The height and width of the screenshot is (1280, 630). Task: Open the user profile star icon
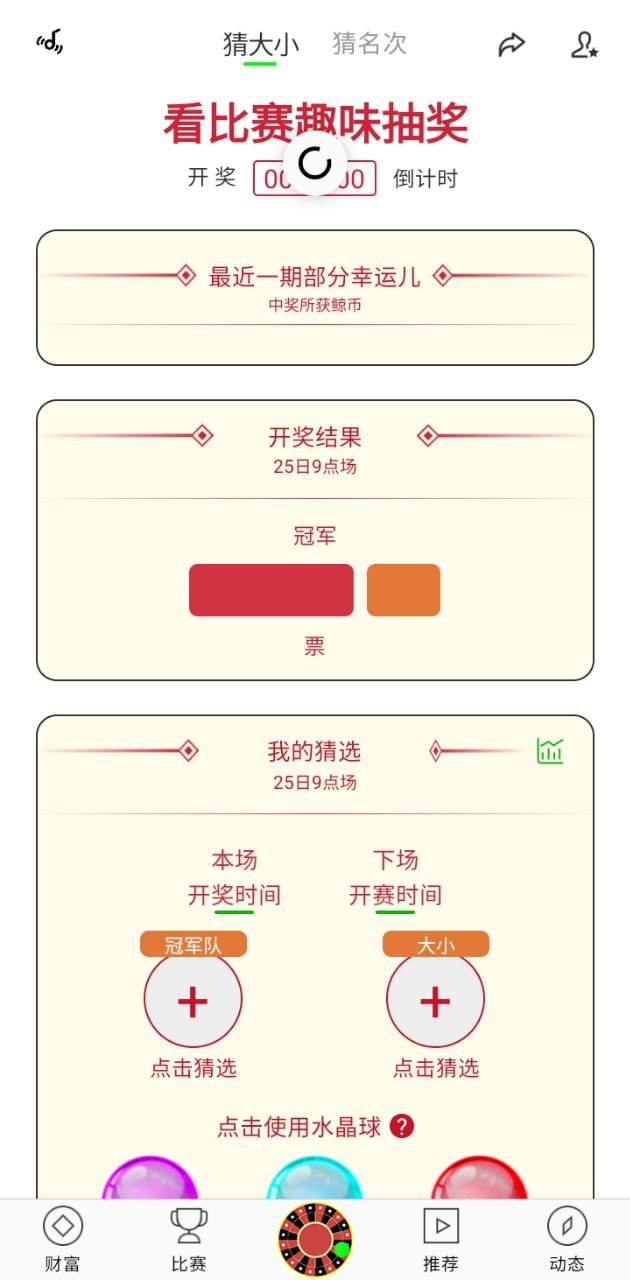[584, 44]
